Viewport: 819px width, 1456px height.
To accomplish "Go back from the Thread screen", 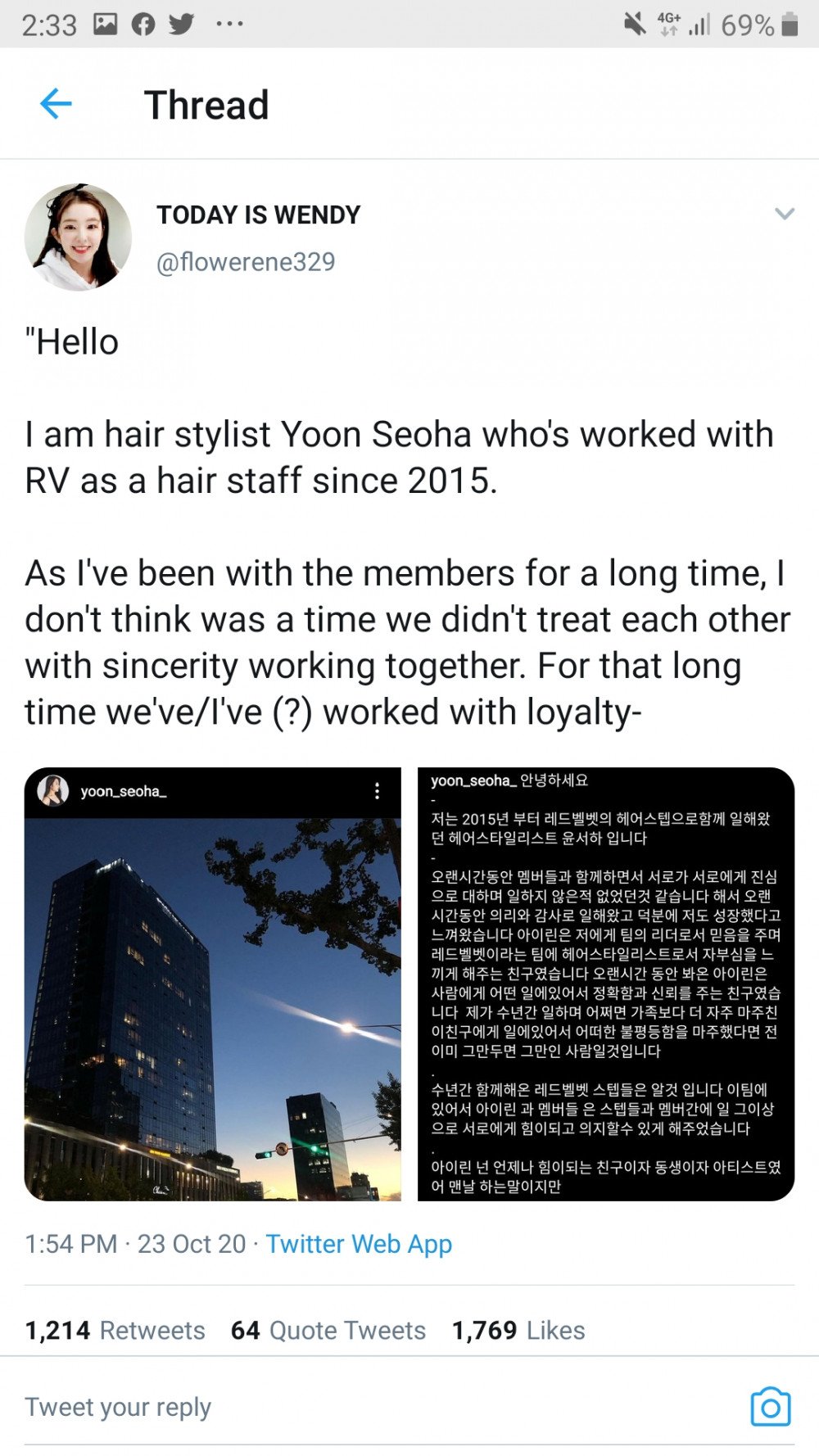I will (x=56, y=104).
